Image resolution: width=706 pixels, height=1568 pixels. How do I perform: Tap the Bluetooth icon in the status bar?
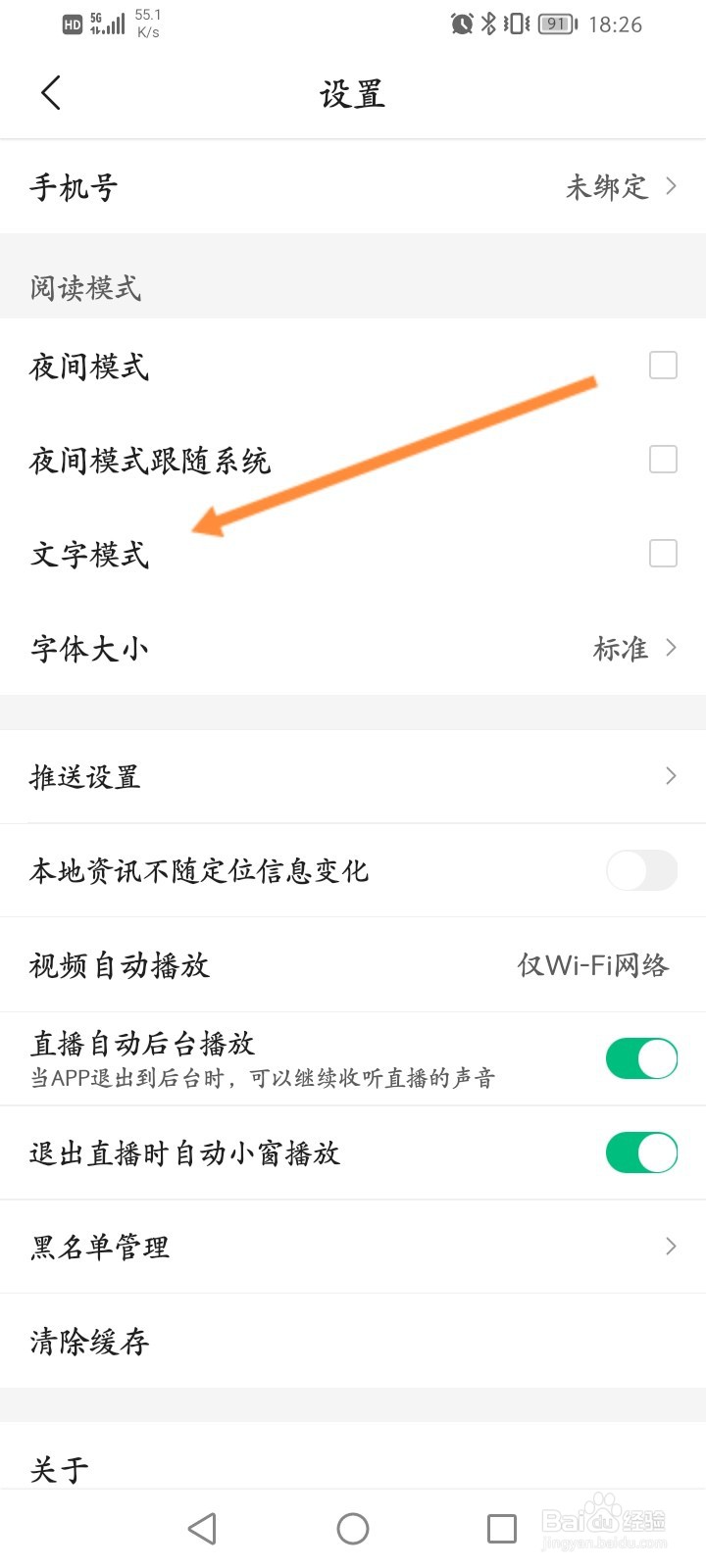(x=487, y=24)
